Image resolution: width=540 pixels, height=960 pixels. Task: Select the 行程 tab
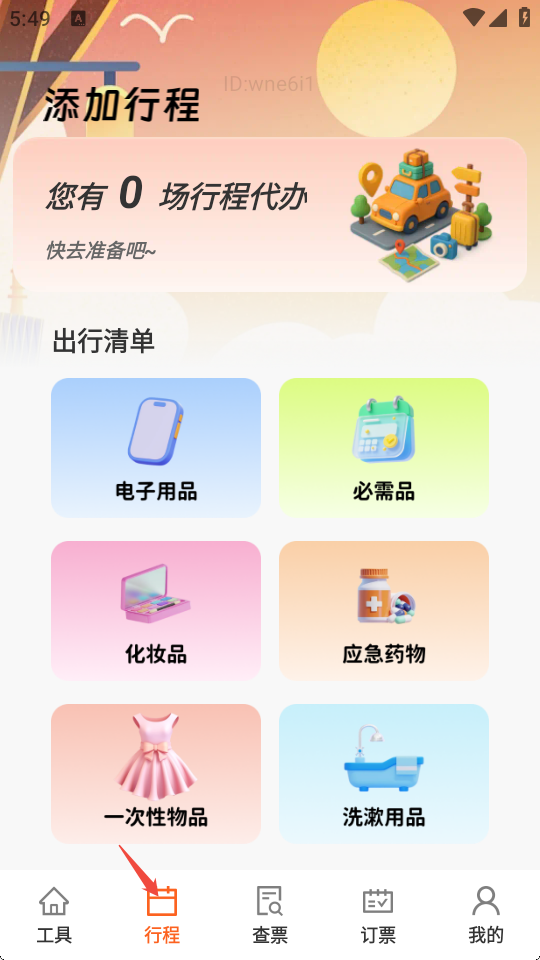162,915
